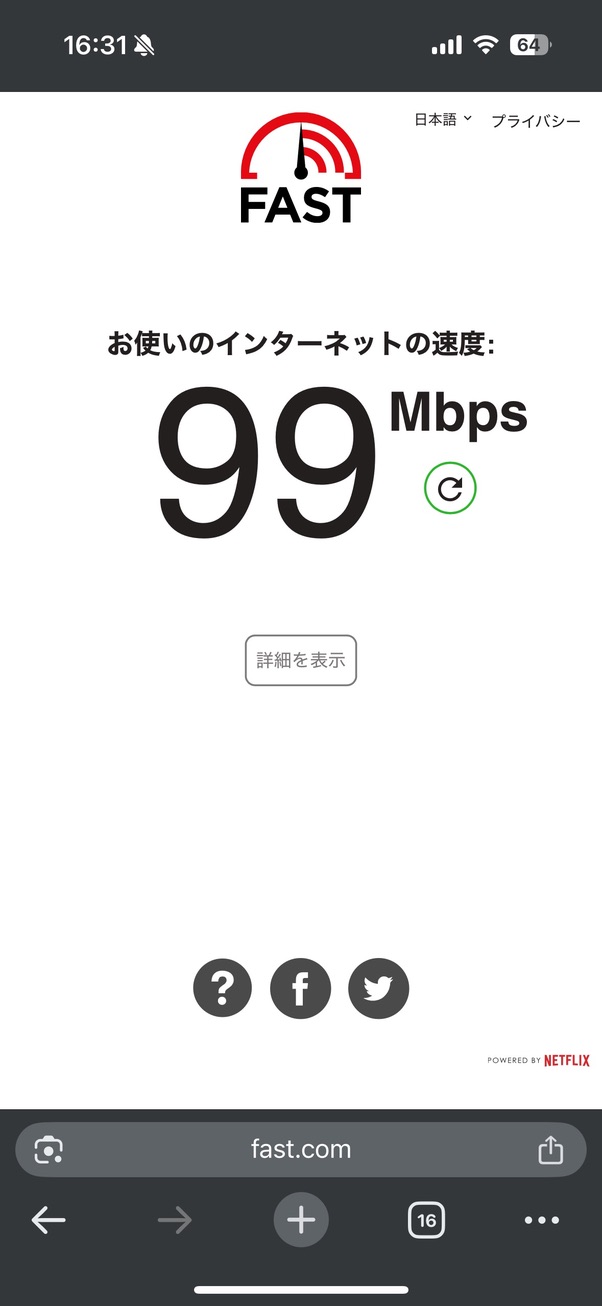The image size is (602, 1306).
Task: Share result on Facebook
Action: [x=300, y=988]
